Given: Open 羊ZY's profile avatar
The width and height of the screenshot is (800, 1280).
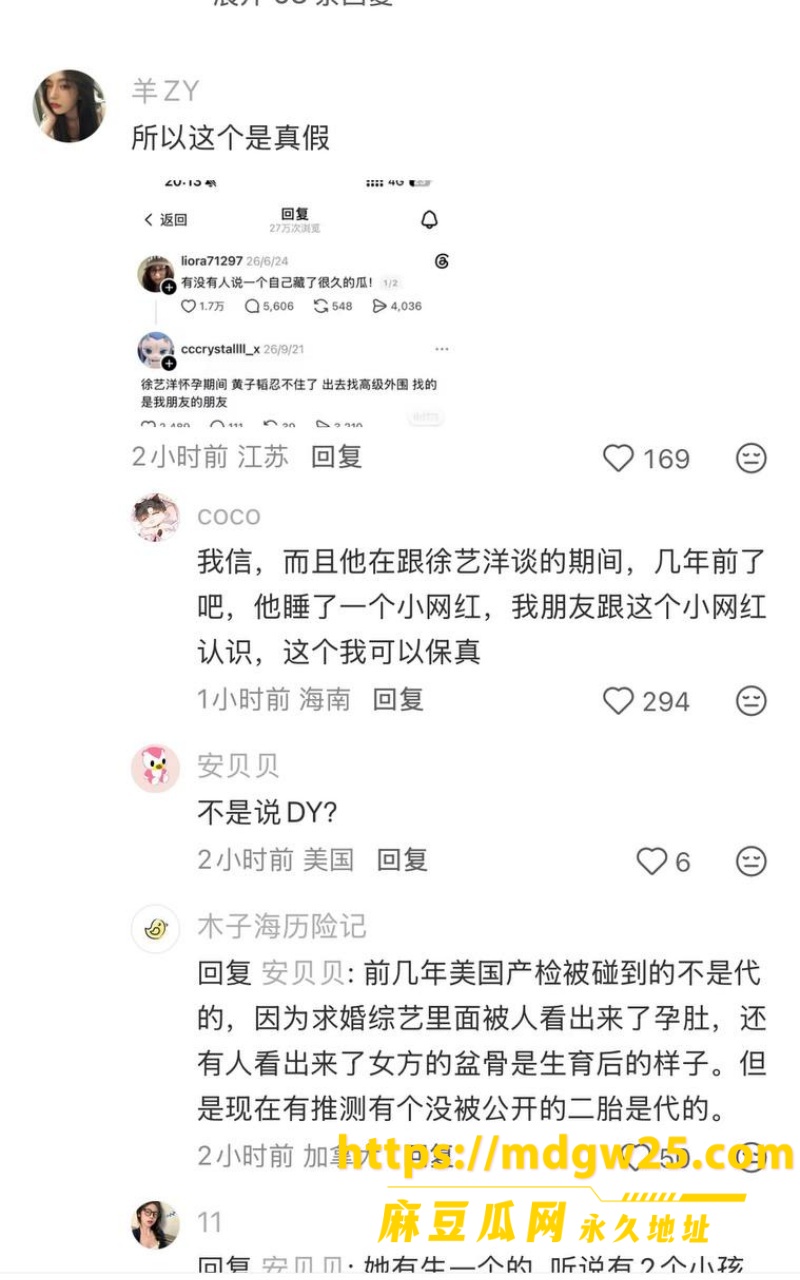Looking at the screenshot, I should [x=69, y=106].
